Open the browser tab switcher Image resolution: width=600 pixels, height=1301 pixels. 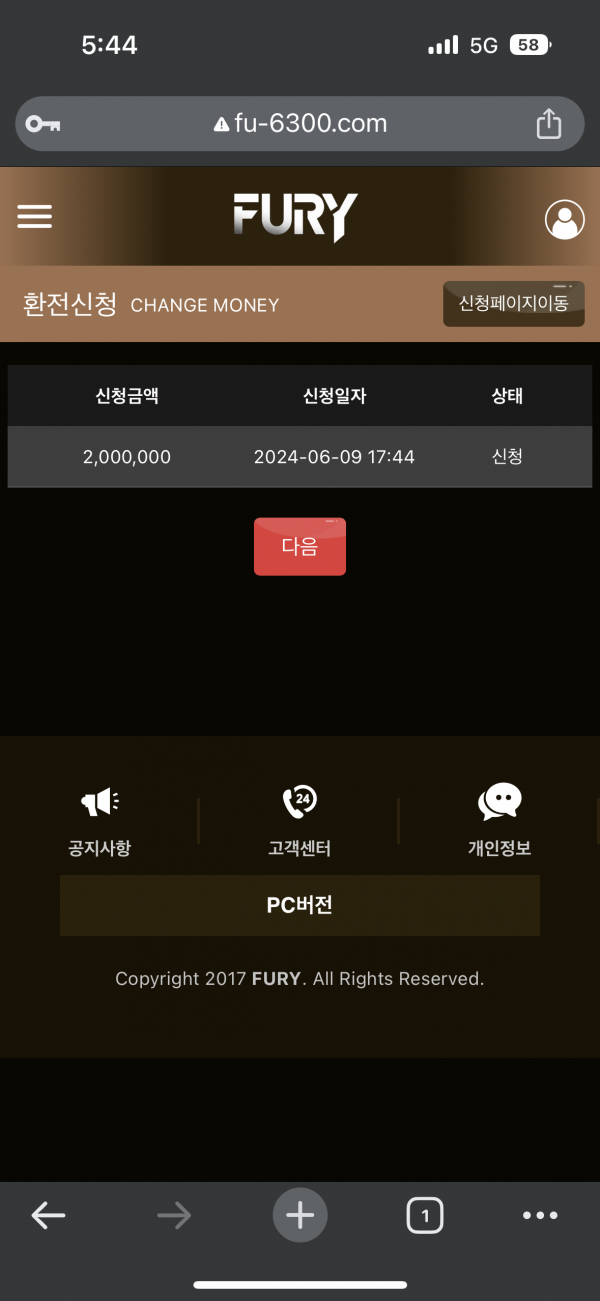coord(425,1216)
